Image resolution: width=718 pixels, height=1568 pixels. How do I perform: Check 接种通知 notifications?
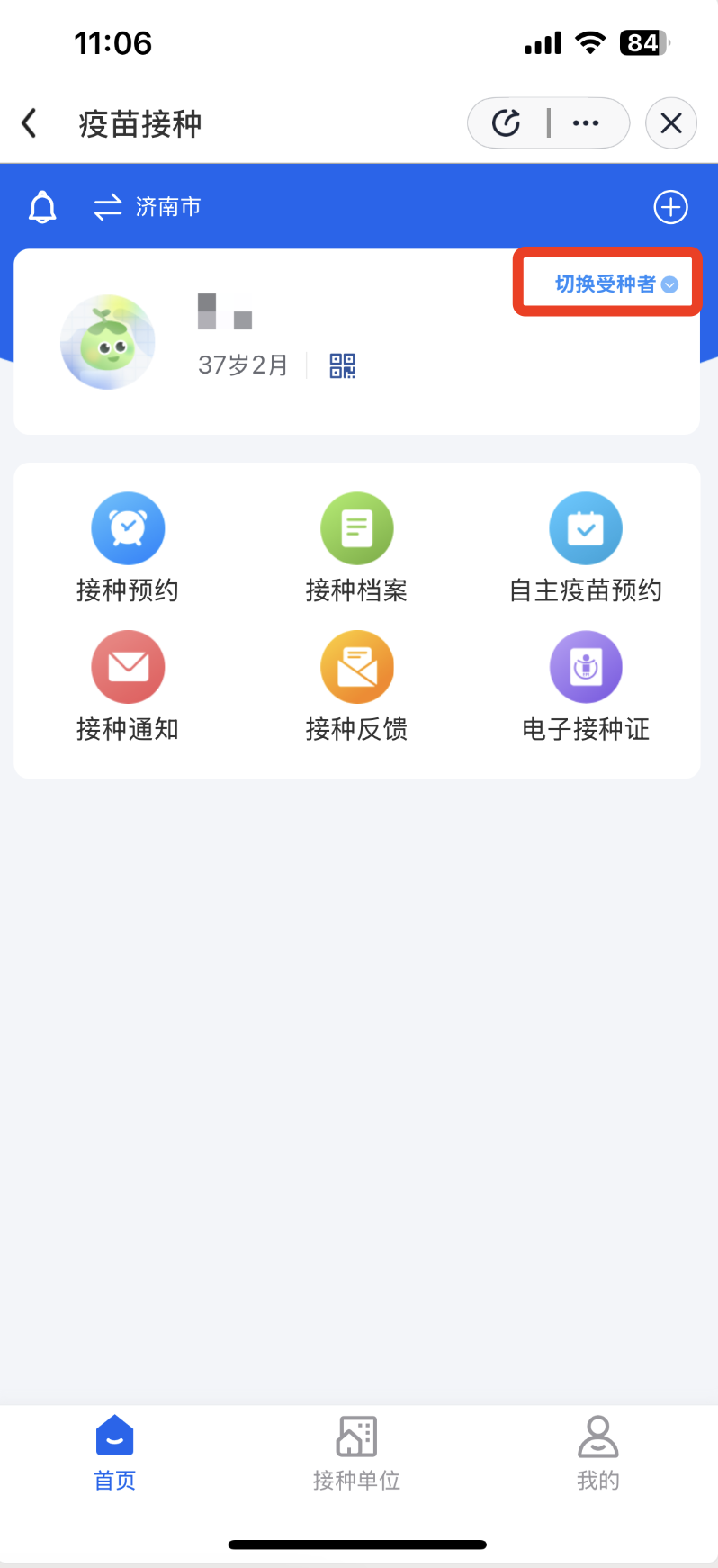tap(128, 686)
